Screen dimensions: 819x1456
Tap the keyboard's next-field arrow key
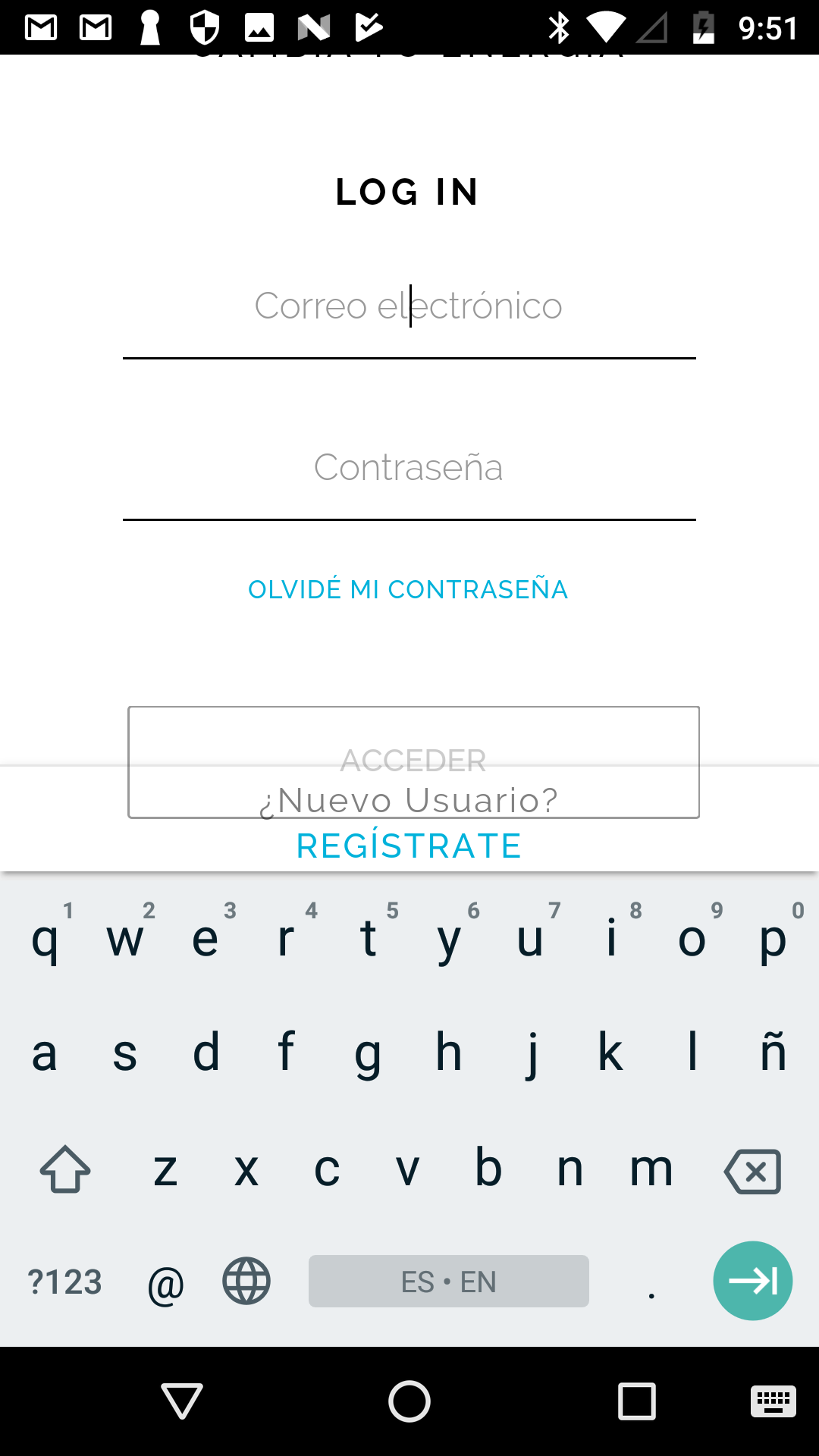point(752,1281)
